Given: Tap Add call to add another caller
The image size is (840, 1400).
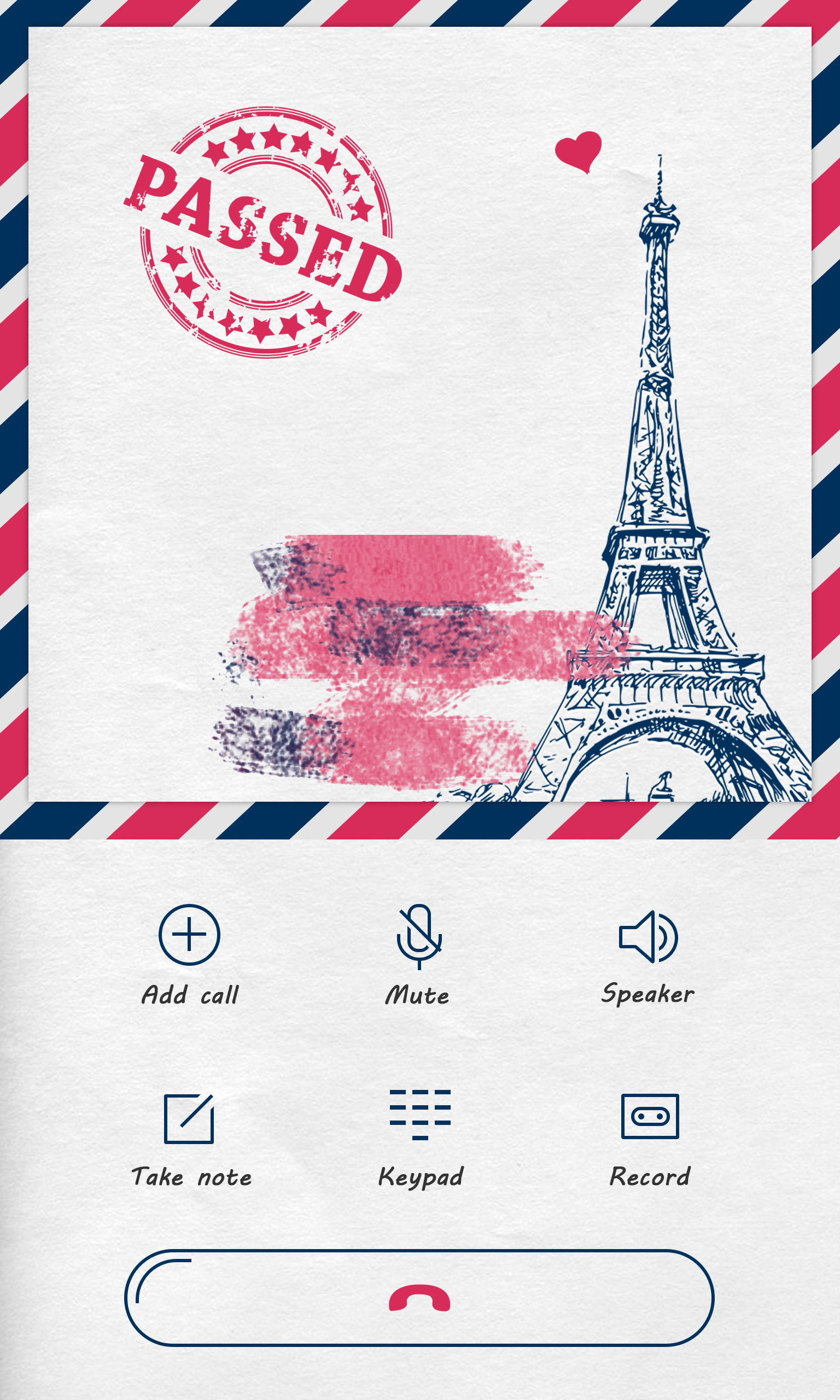Looking at the screenshot, I should [190, 956].
